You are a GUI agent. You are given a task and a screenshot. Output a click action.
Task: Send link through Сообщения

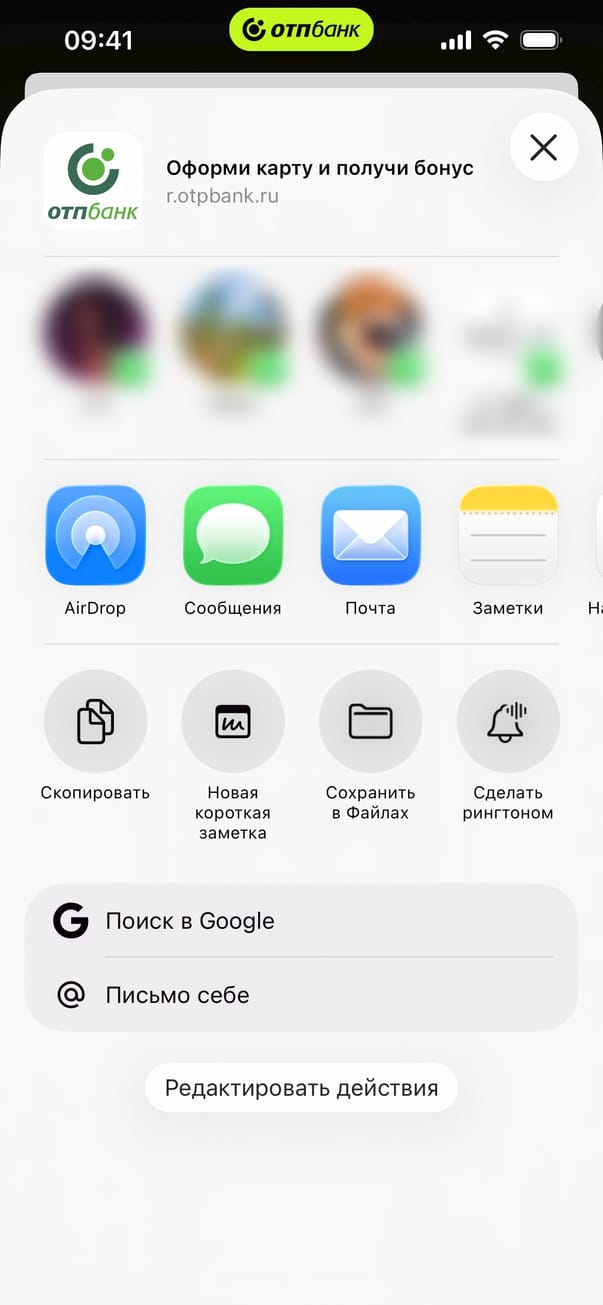pos(233,535)
